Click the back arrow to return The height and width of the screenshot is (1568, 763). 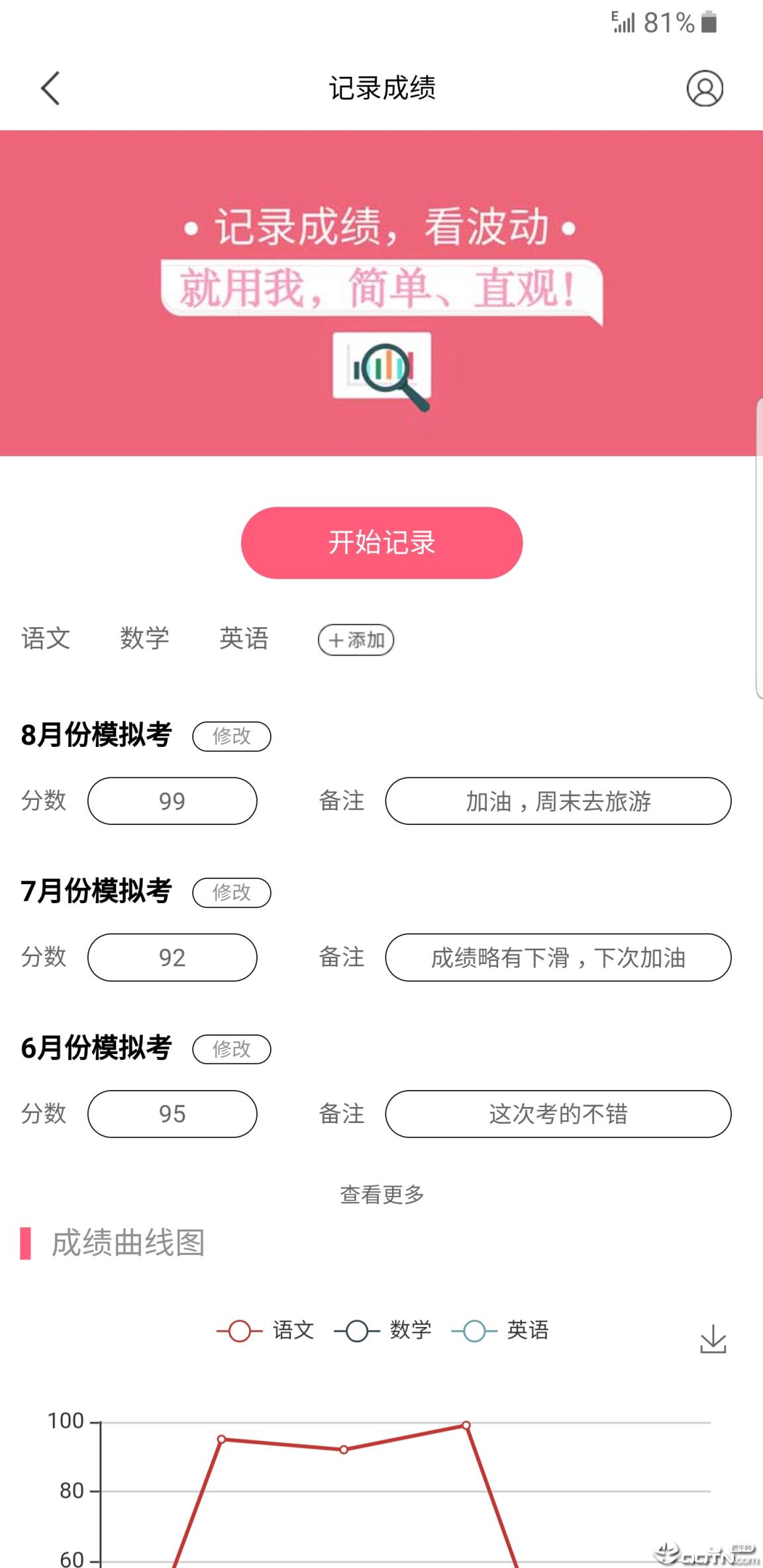(49, 87)
